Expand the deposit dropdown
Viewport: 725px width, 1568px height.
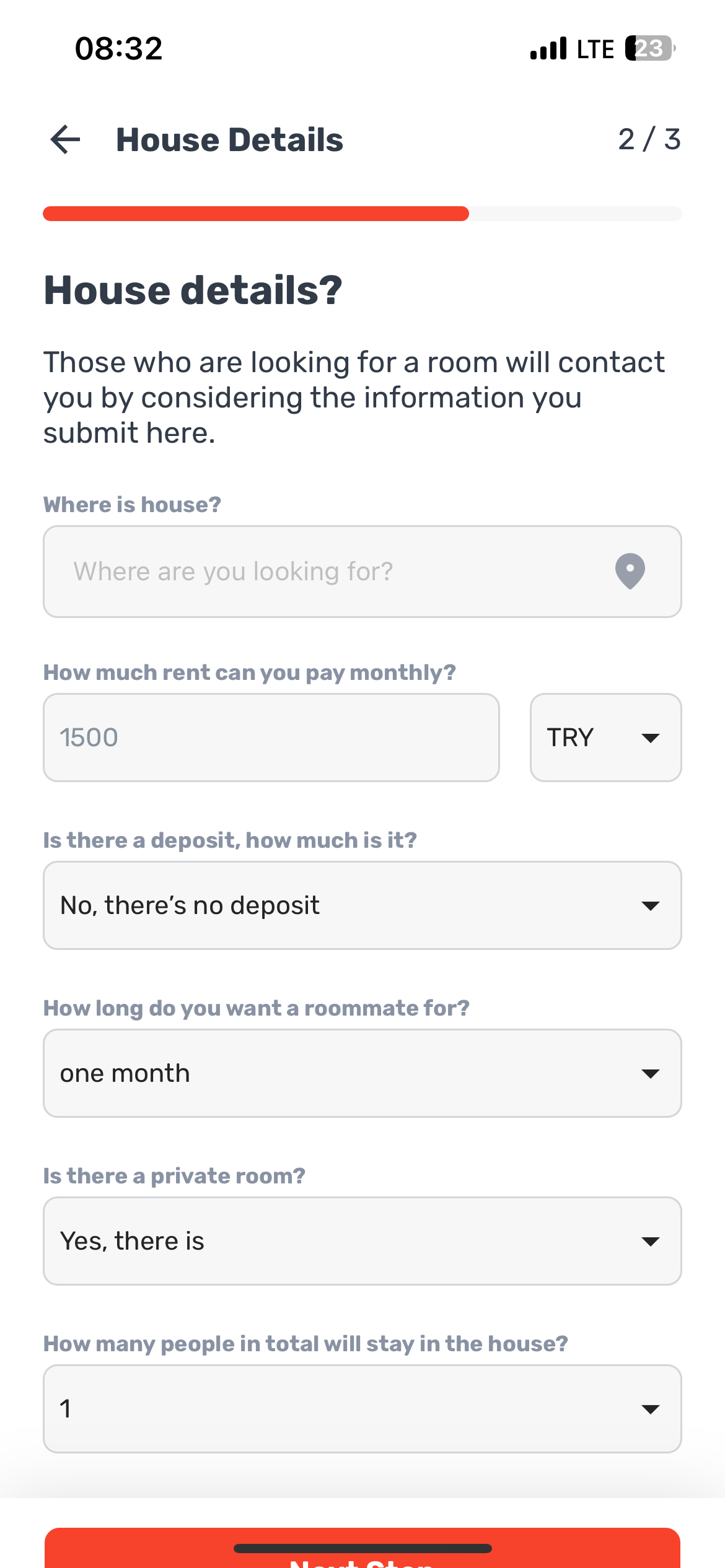(x=362, y=905)
